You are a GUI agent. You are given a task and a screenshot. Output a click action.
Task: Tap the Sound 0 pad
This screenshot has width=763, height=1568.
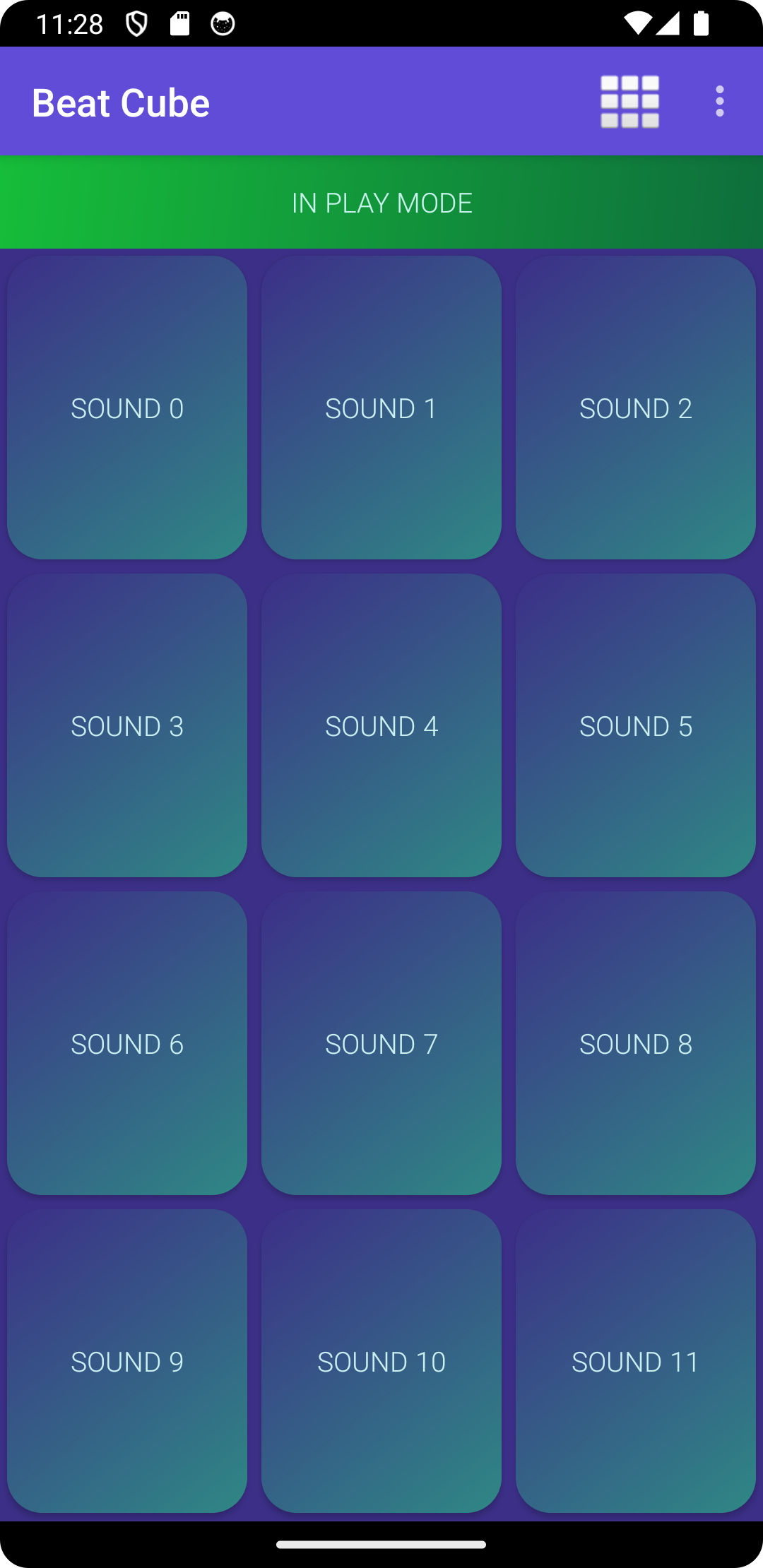click(126, 408)
